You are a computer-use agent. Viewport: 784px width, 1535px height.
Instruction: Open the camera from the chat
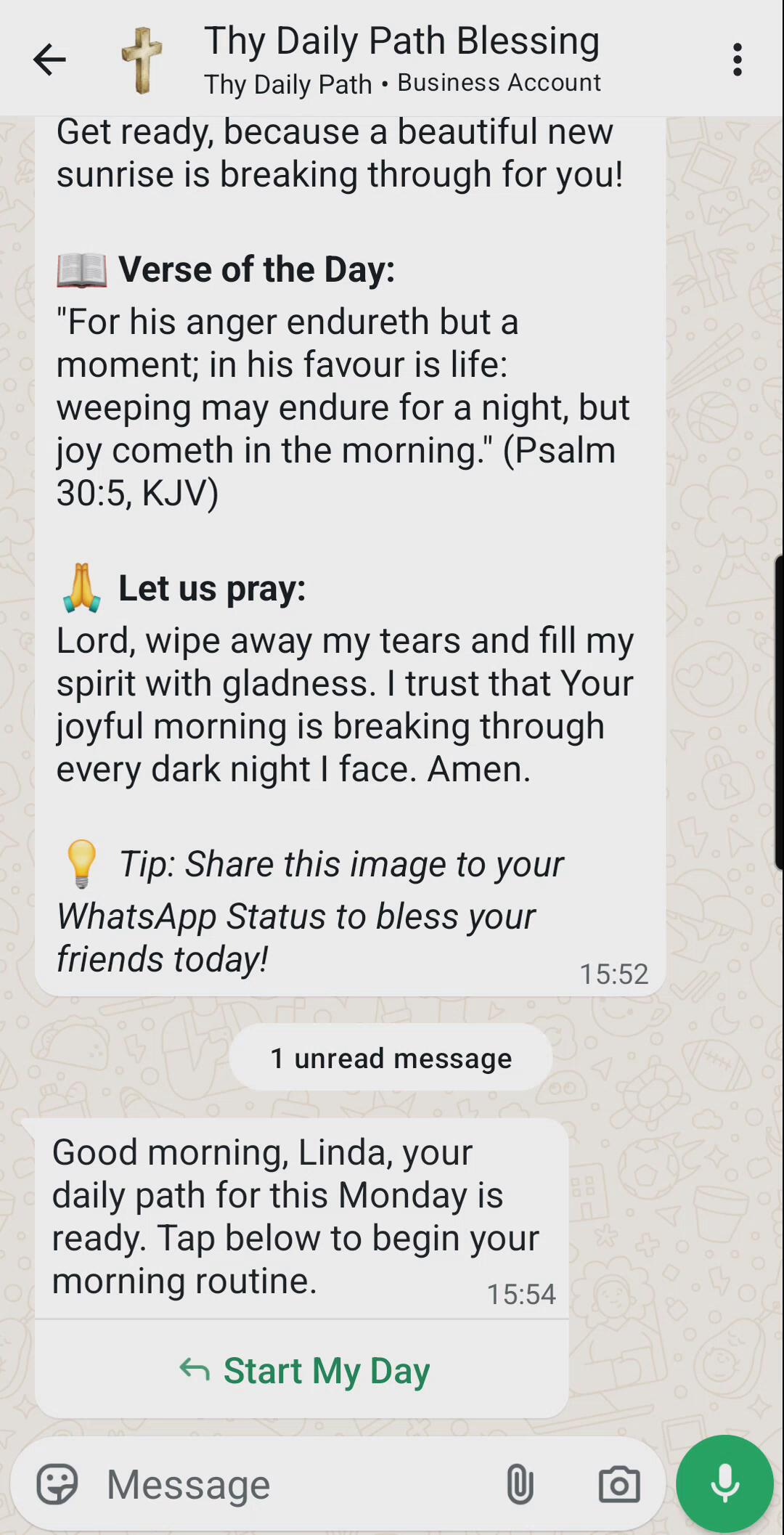point(618,1484)
